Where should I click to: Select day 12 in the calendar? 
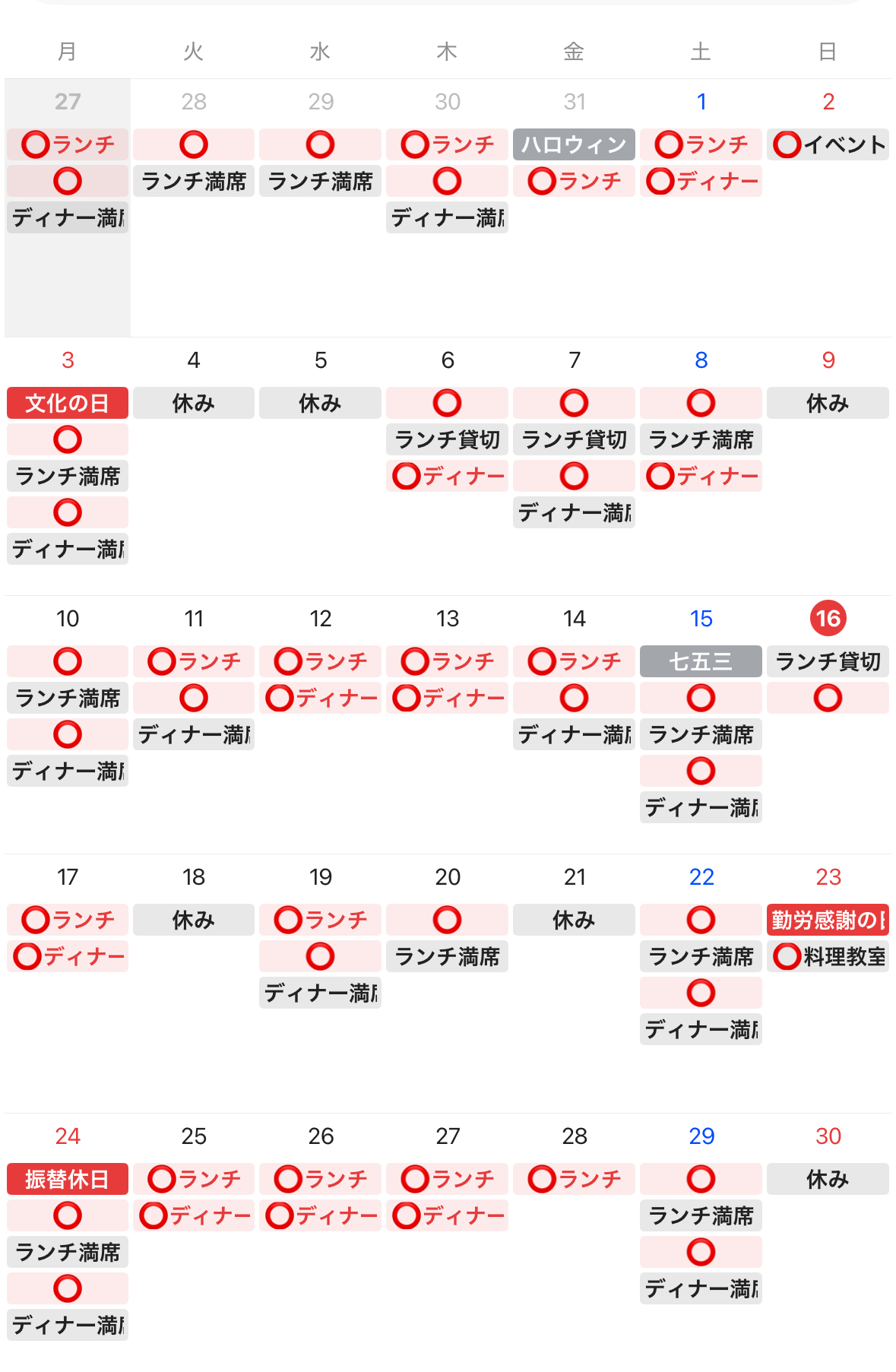point(321,619)
